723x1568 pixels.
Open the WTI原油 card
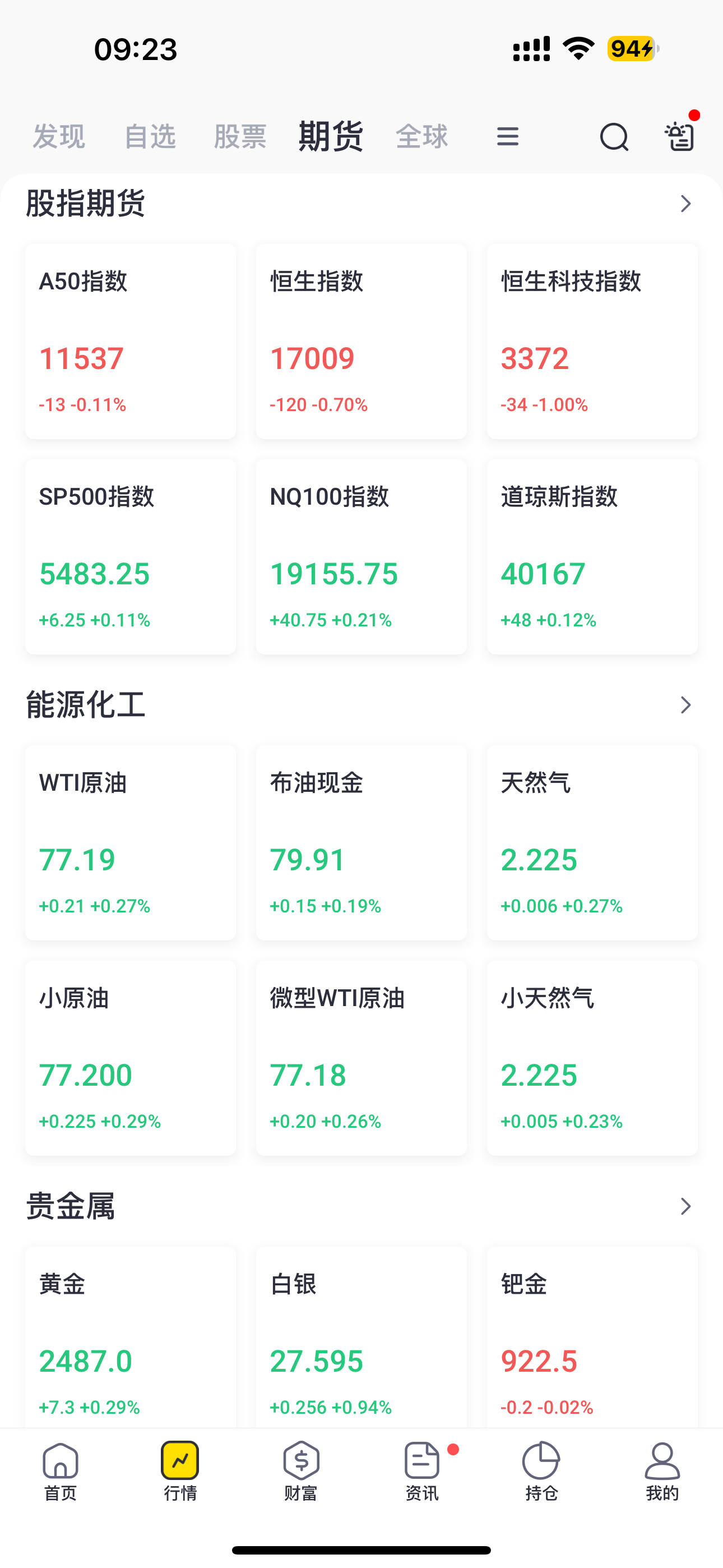tap(130, 843)
